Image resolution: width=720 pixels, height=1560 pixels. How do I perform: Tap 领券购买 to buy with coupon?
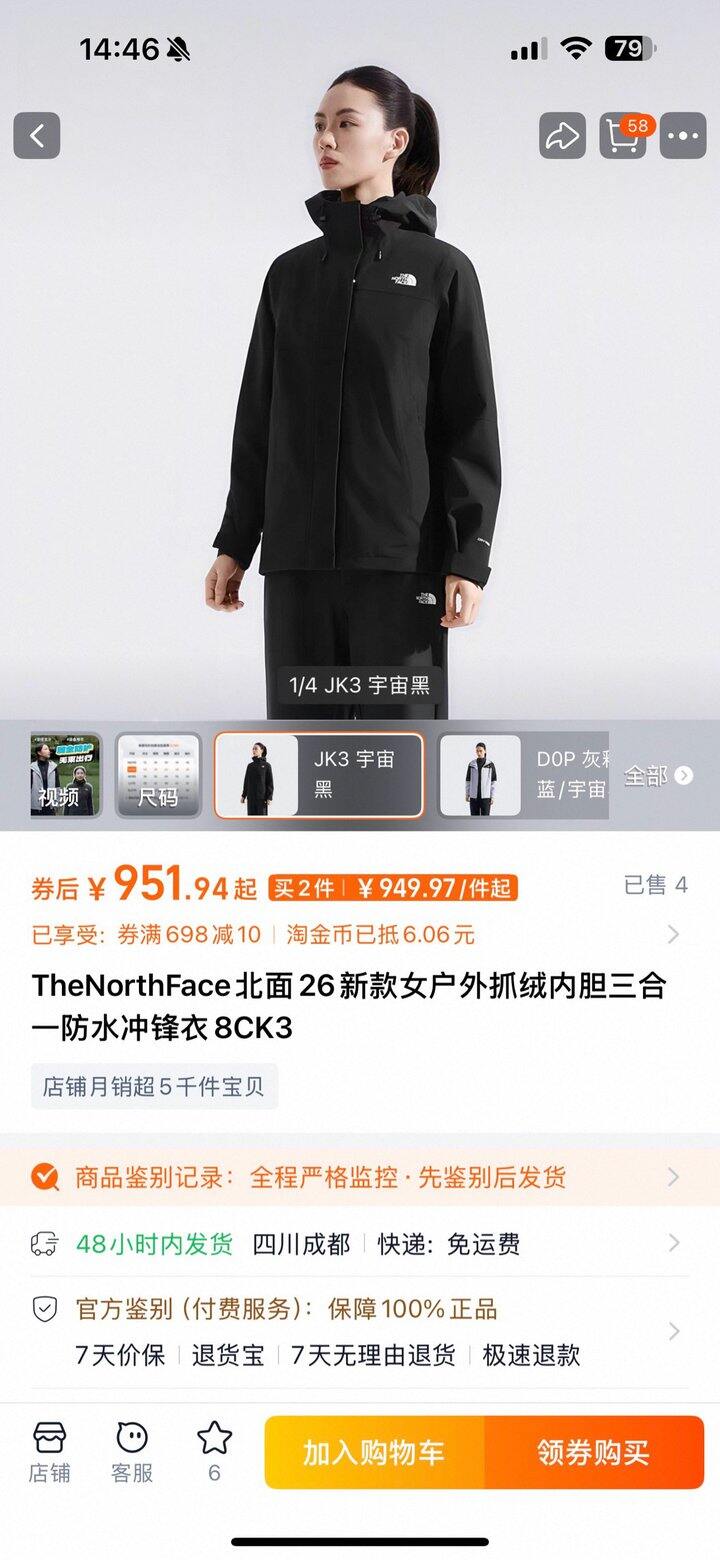point(594,1452)
